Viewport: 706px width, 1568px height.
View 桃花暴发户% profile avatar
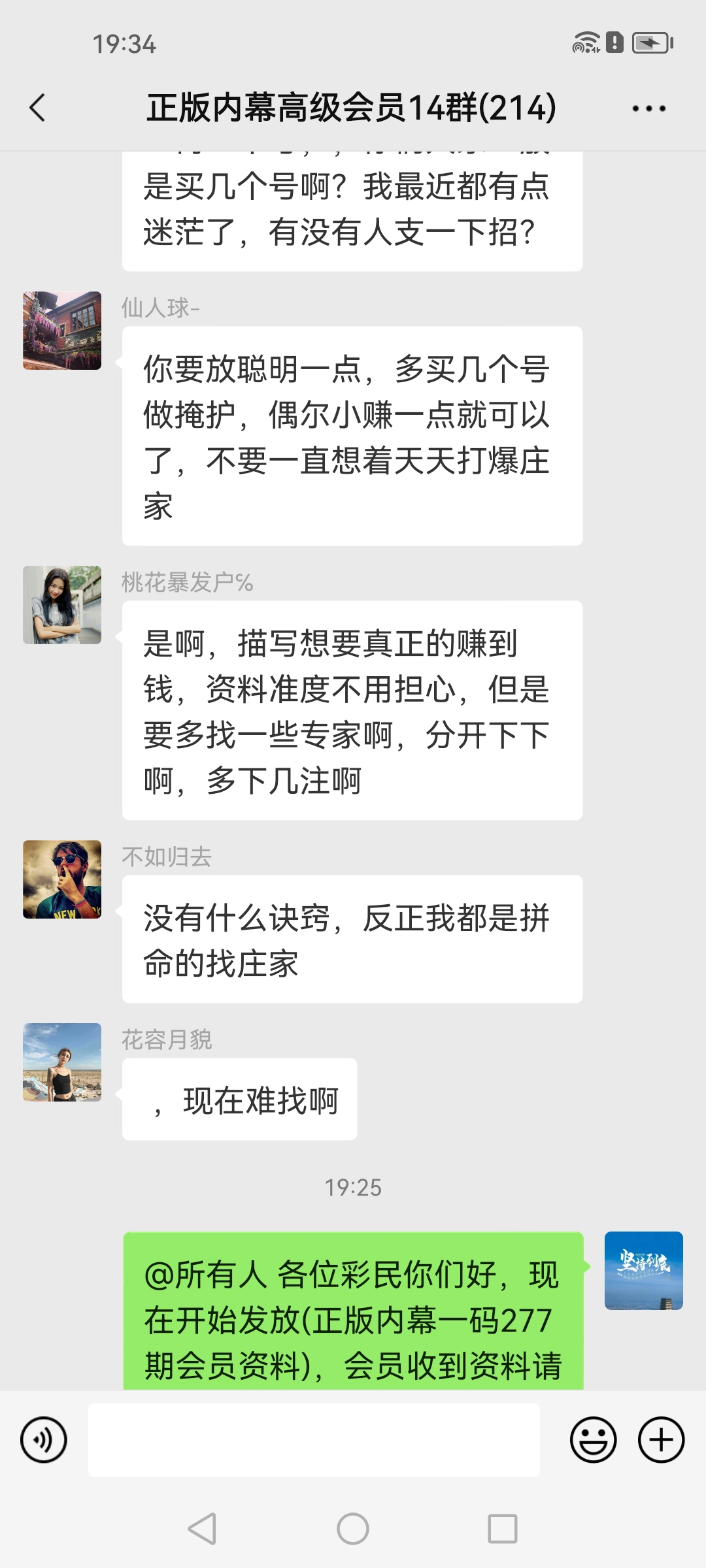point(62,605)
